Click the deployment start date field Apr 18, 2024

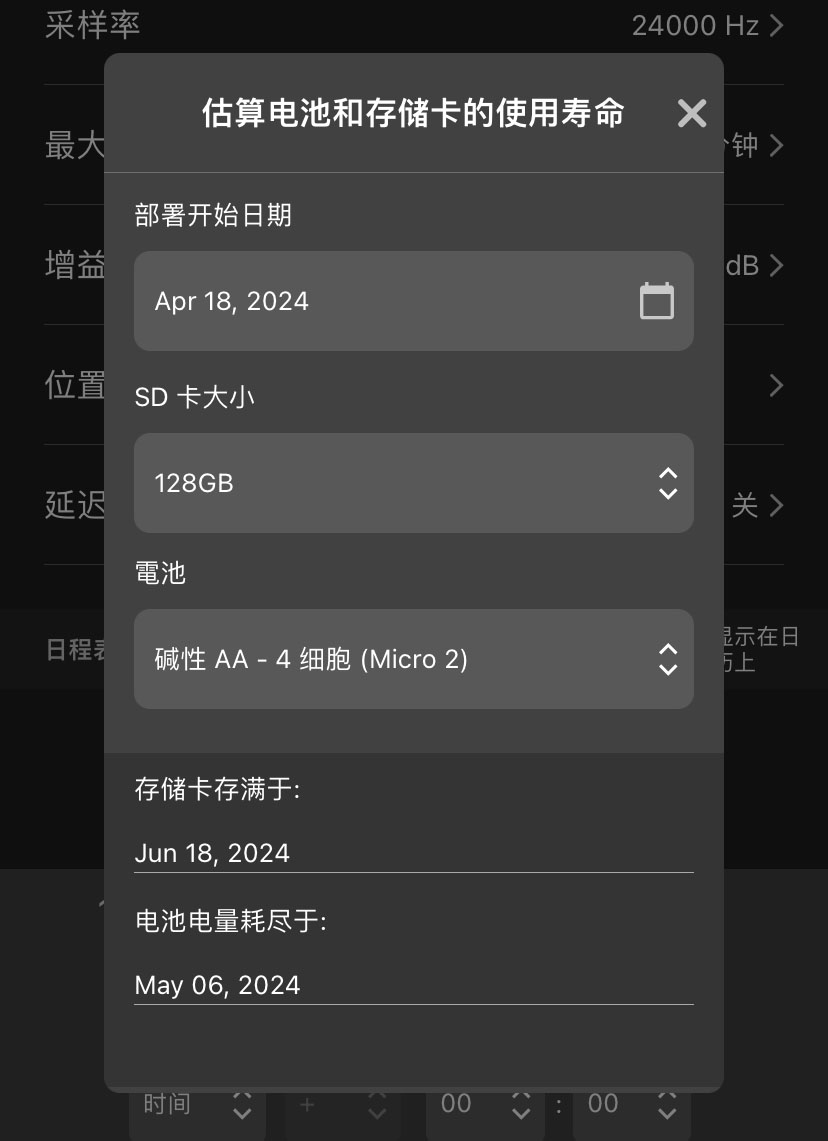point(300,300)
